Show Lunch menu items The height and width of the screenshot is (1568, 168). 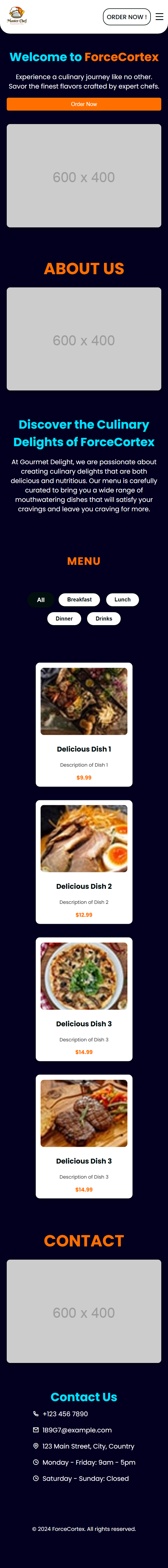(x=122, y=600)
